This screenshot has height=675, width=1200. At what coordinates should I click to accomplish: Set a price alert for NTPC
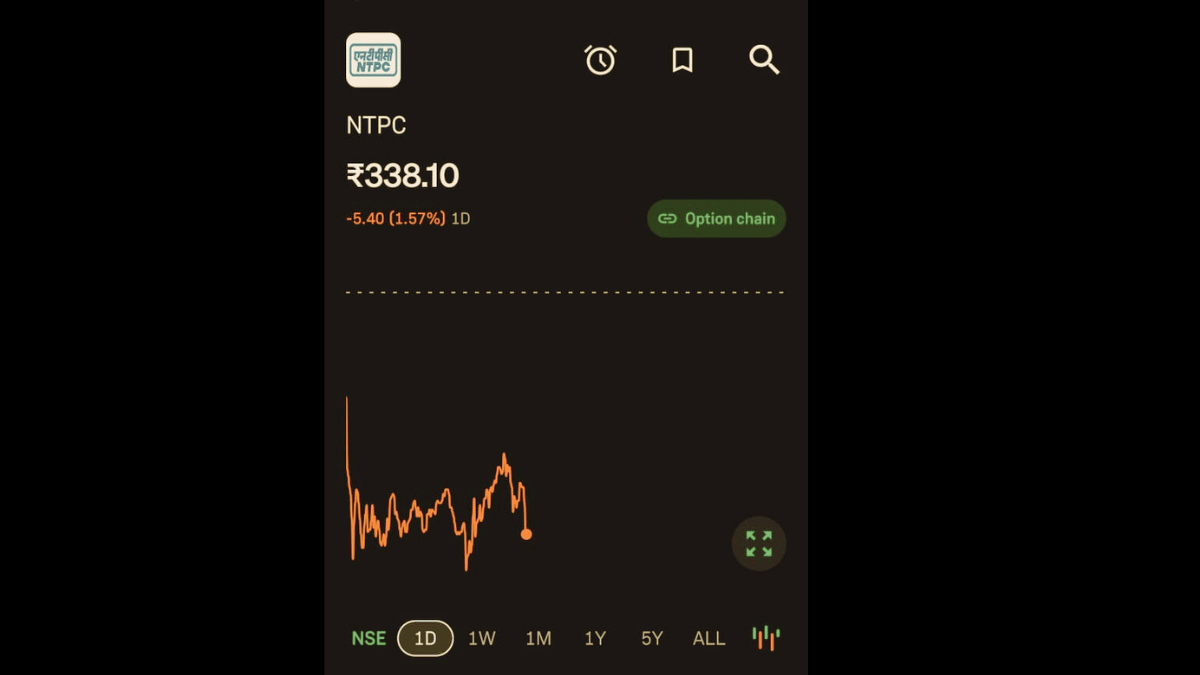pos(600,60)
